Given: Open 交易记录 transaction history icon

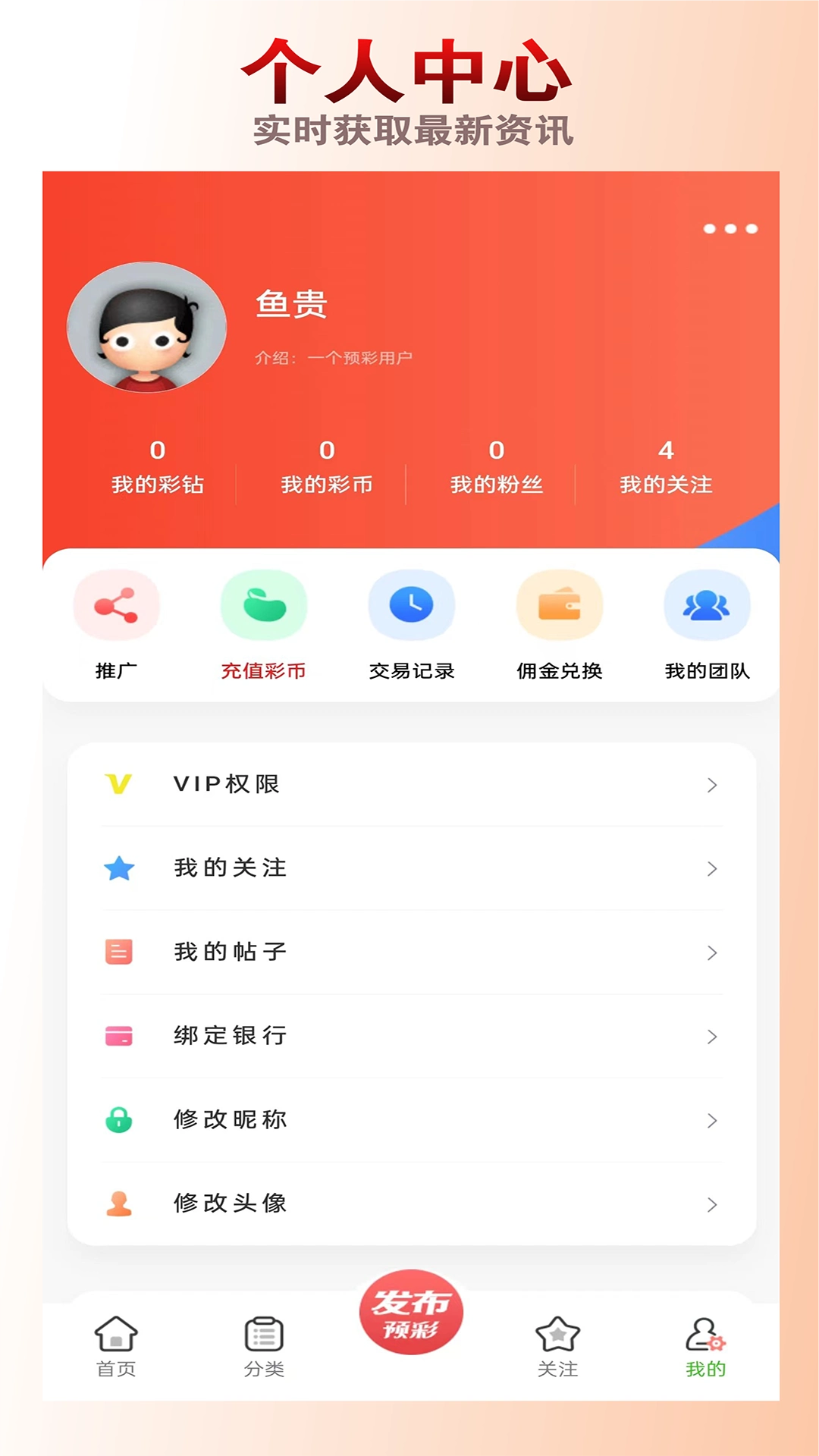Looking at the screenshot, I should pos(411,604).
